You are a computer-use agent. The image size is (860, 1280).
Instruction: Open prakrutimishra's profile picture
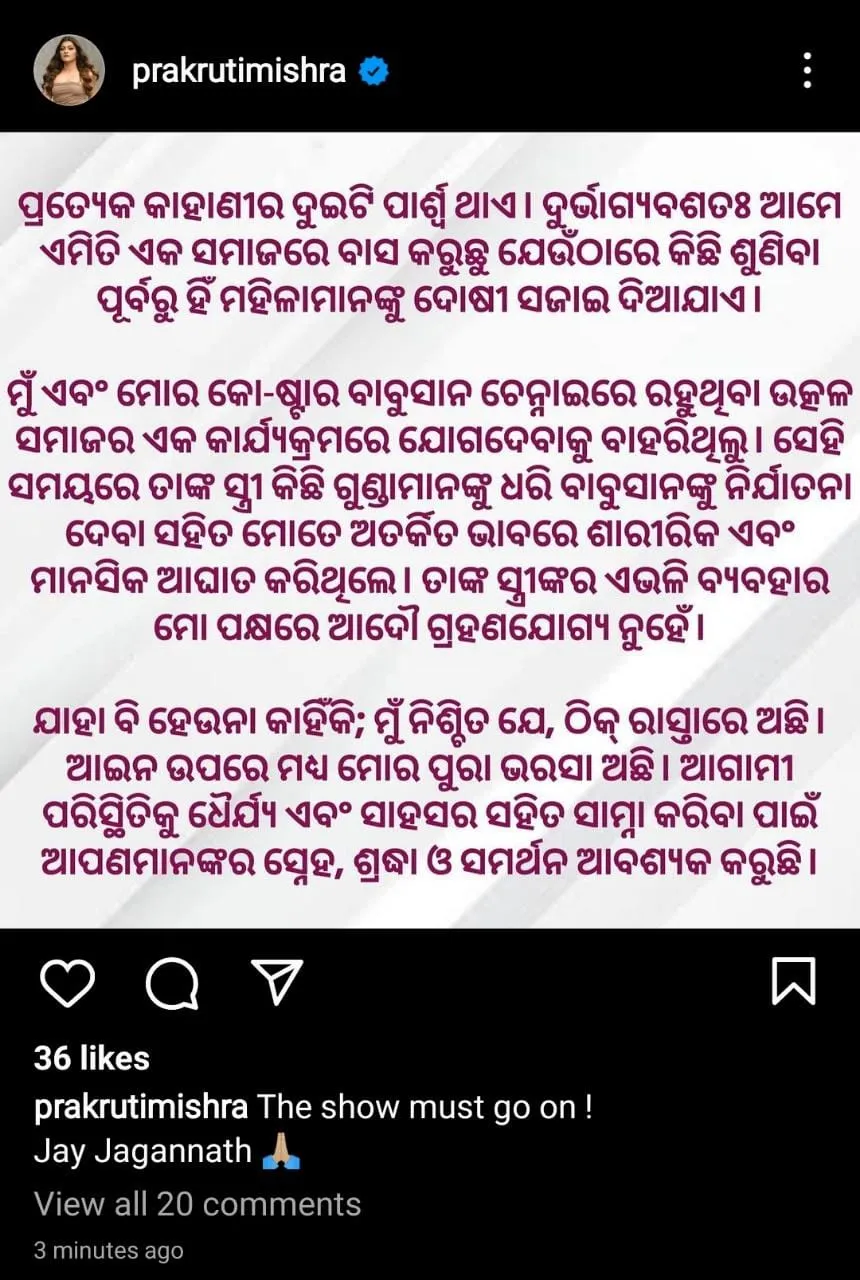tap(68, 70)
